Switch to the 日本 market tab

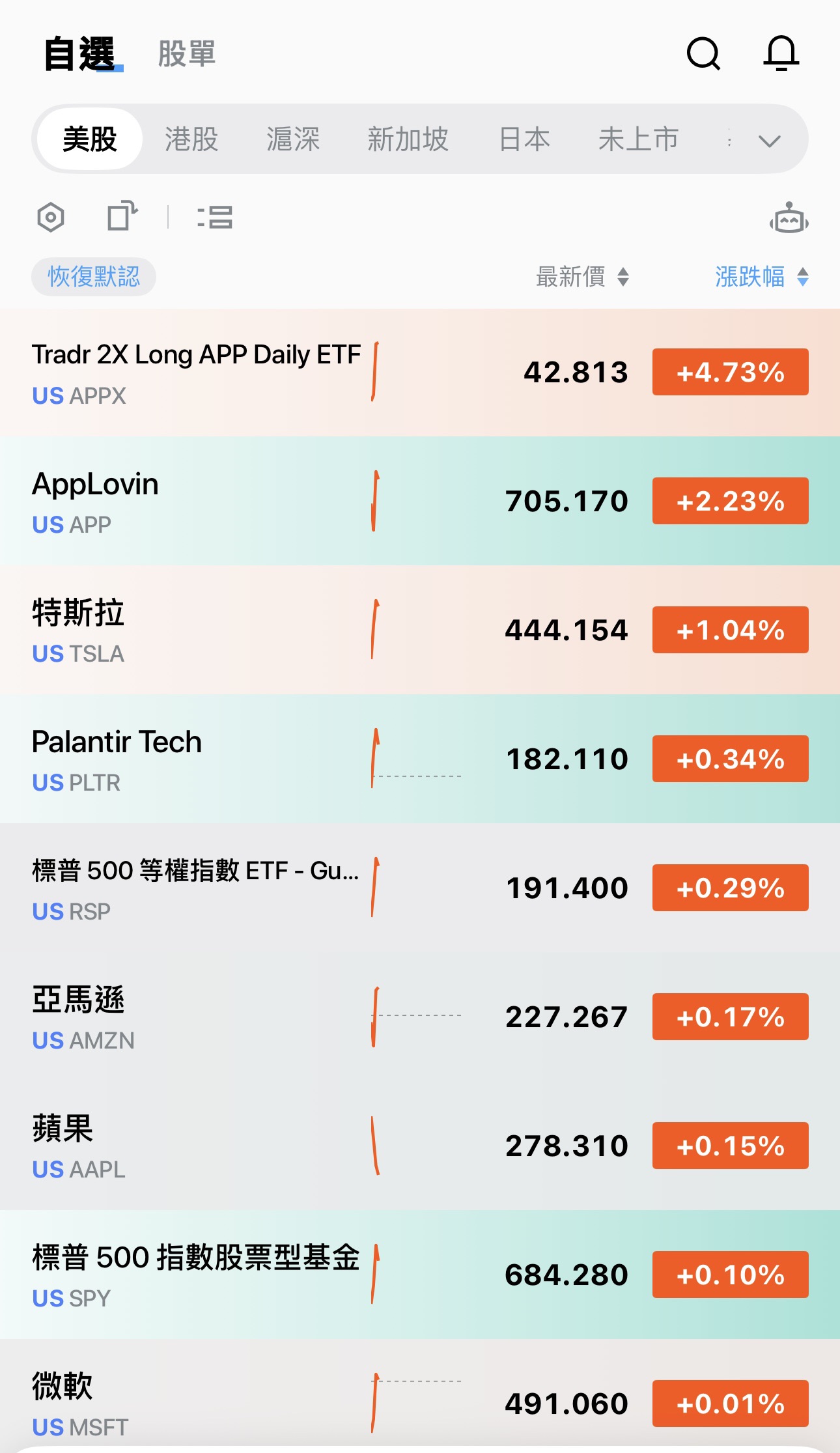tap(524, 139)
